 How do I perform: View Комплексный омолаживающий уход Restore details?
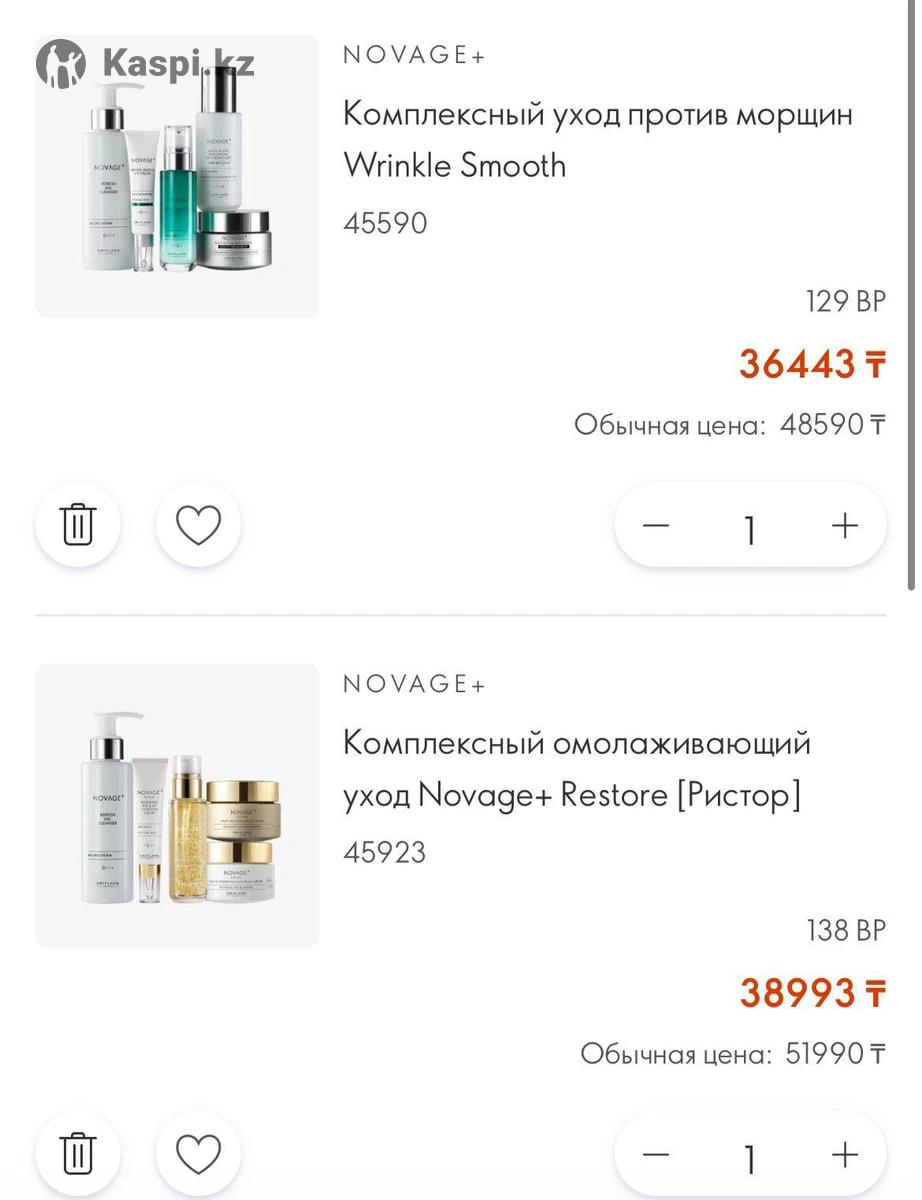pyautogui.click(x=576, y=769)
